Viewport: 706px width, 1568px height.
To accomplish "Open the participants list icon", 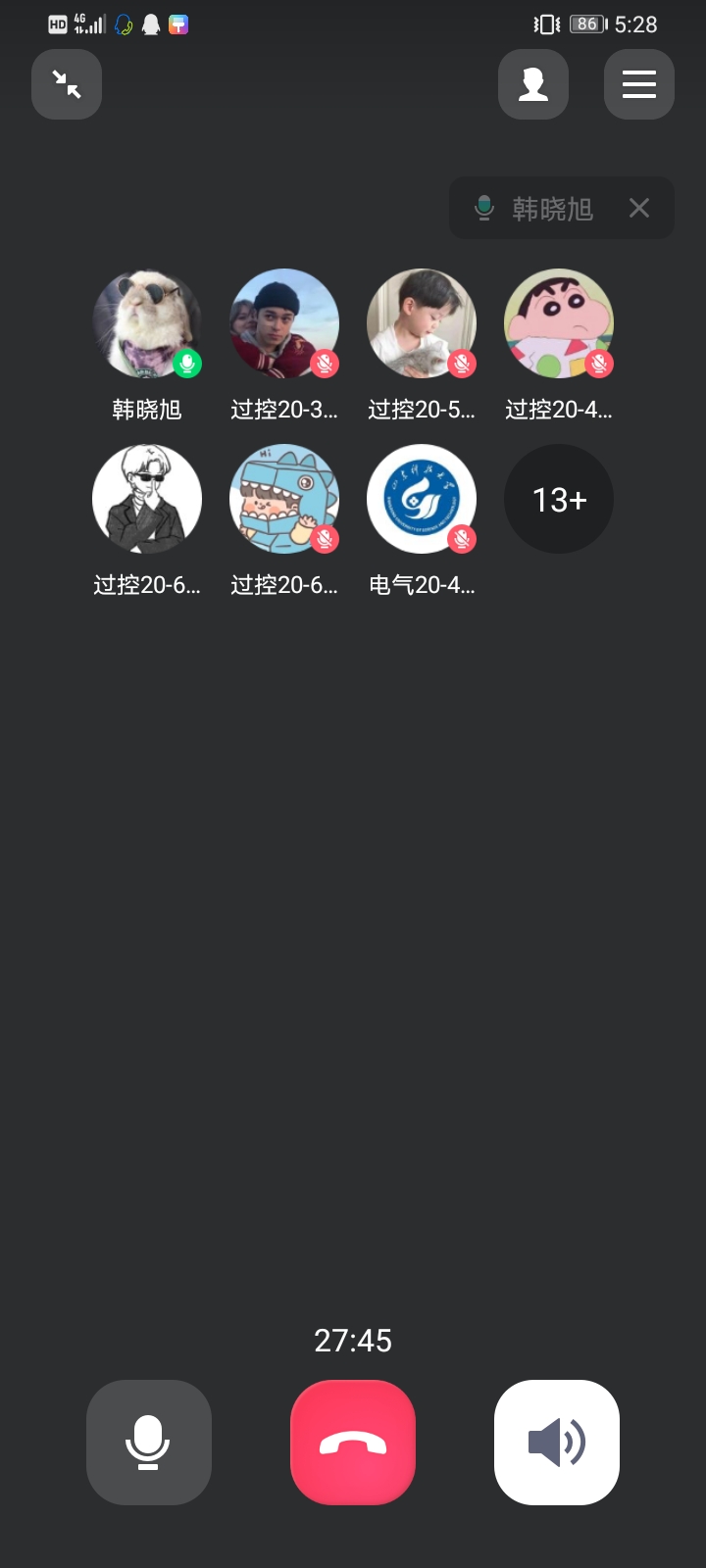I will (x=533, y=85).
